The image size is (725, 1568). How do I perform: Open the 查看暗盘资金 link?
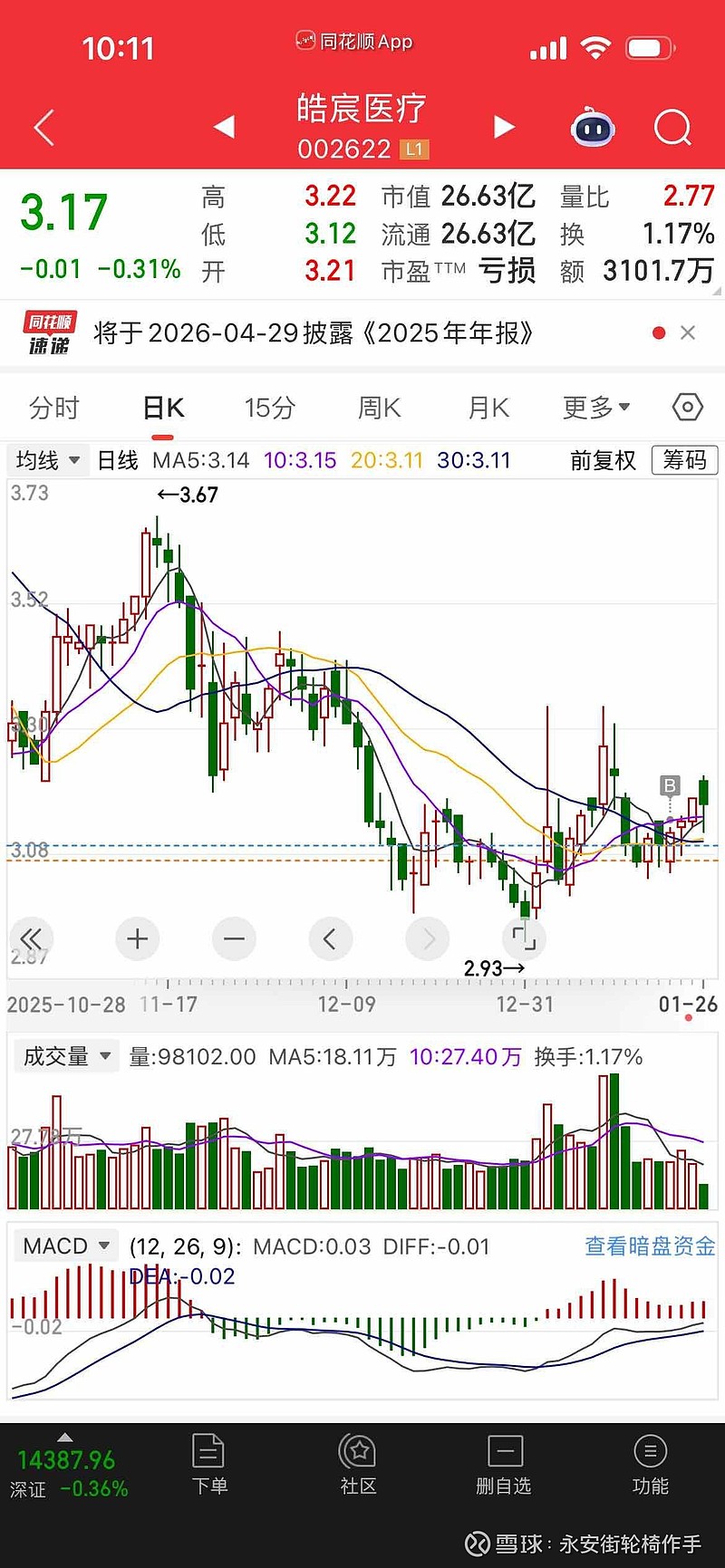(647, 1247)
